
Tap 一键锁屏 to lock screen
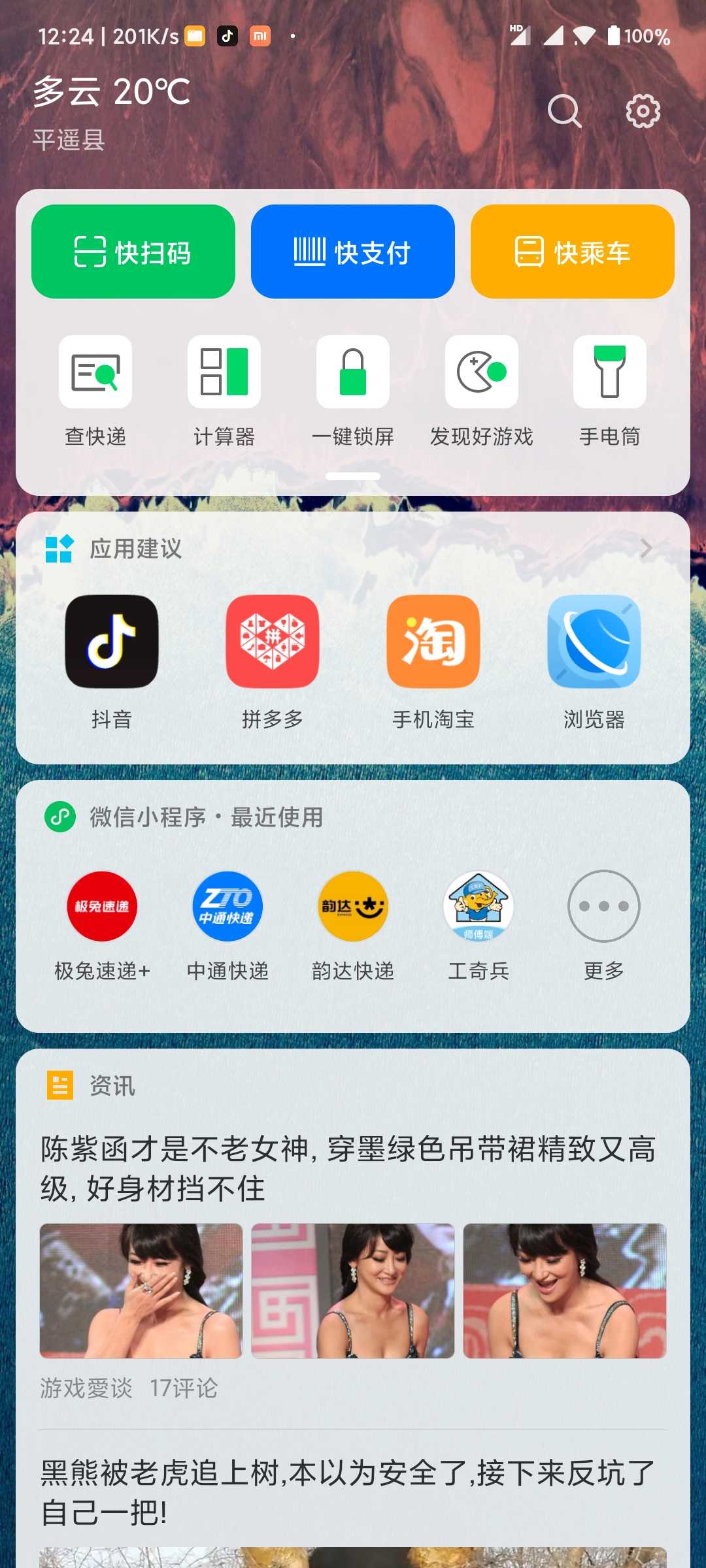[x=353, y=391]
